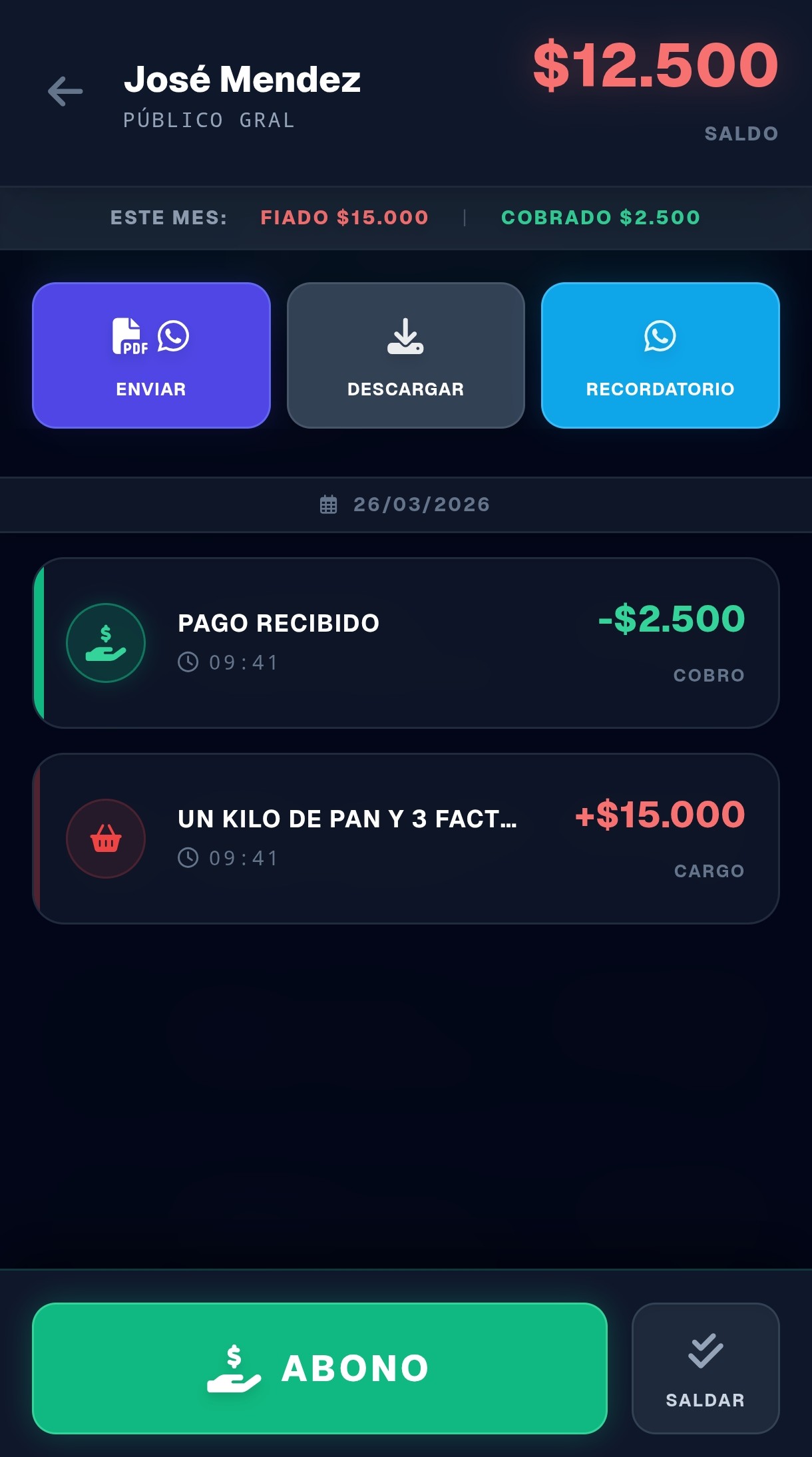Select the red shopping basket icon
Screen dimensions: 812x1457
106,838
